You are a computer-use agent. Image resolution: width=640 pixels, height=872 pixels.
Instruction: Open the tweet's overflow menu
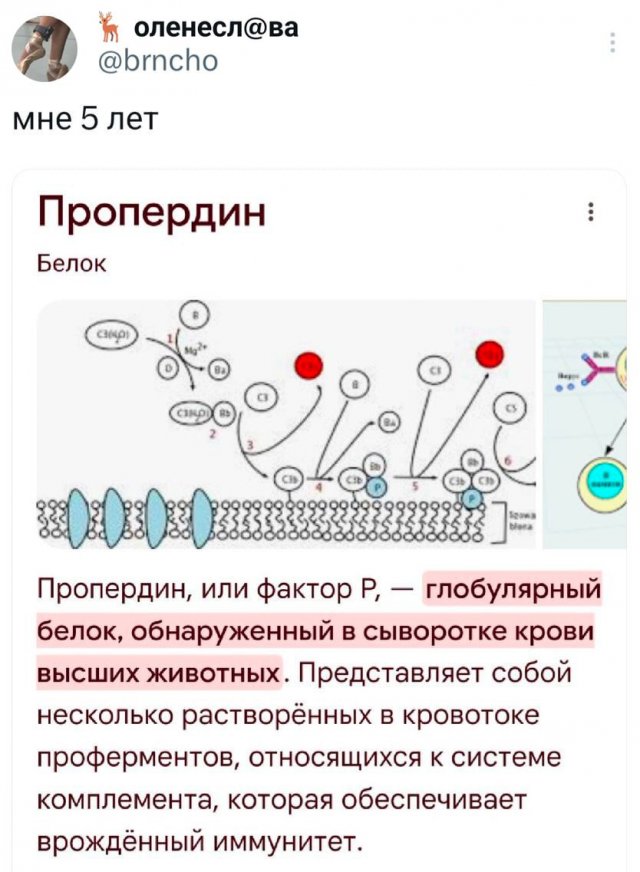[612, 42]
